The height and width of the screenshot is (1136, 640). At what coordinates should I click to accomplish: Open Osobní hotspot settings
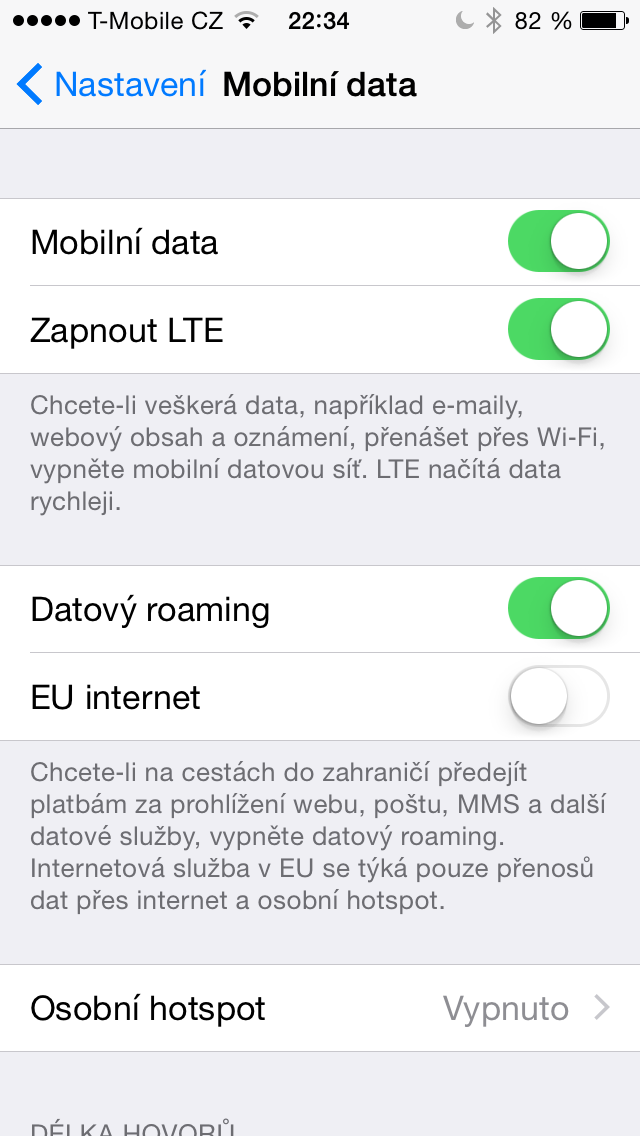click(320, 1008)
